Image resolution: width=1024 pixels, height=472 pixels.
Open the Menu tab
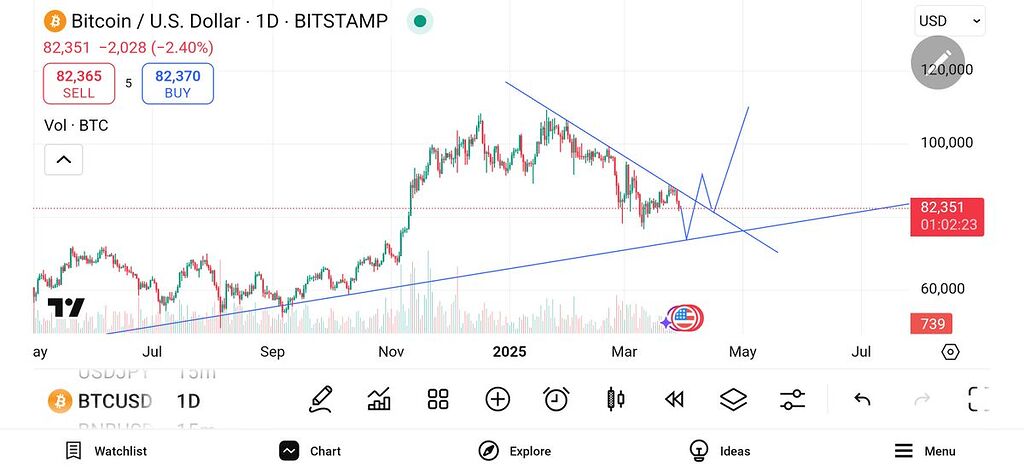[x=925, y=451]
